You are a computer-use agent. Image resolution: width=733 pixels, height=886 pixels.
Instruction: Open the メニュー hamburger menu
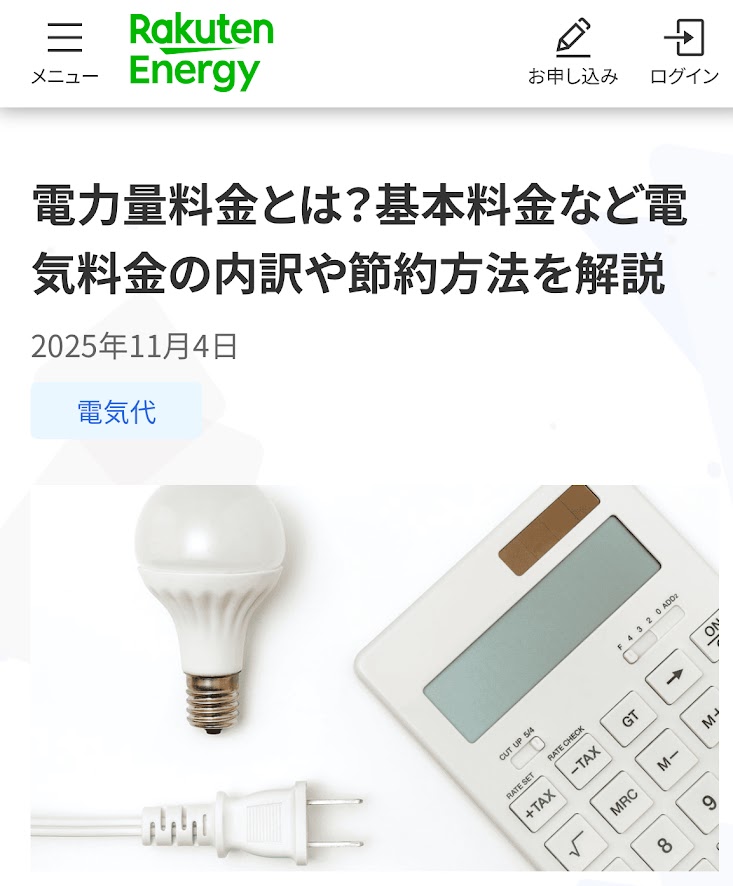pos(64,50)
